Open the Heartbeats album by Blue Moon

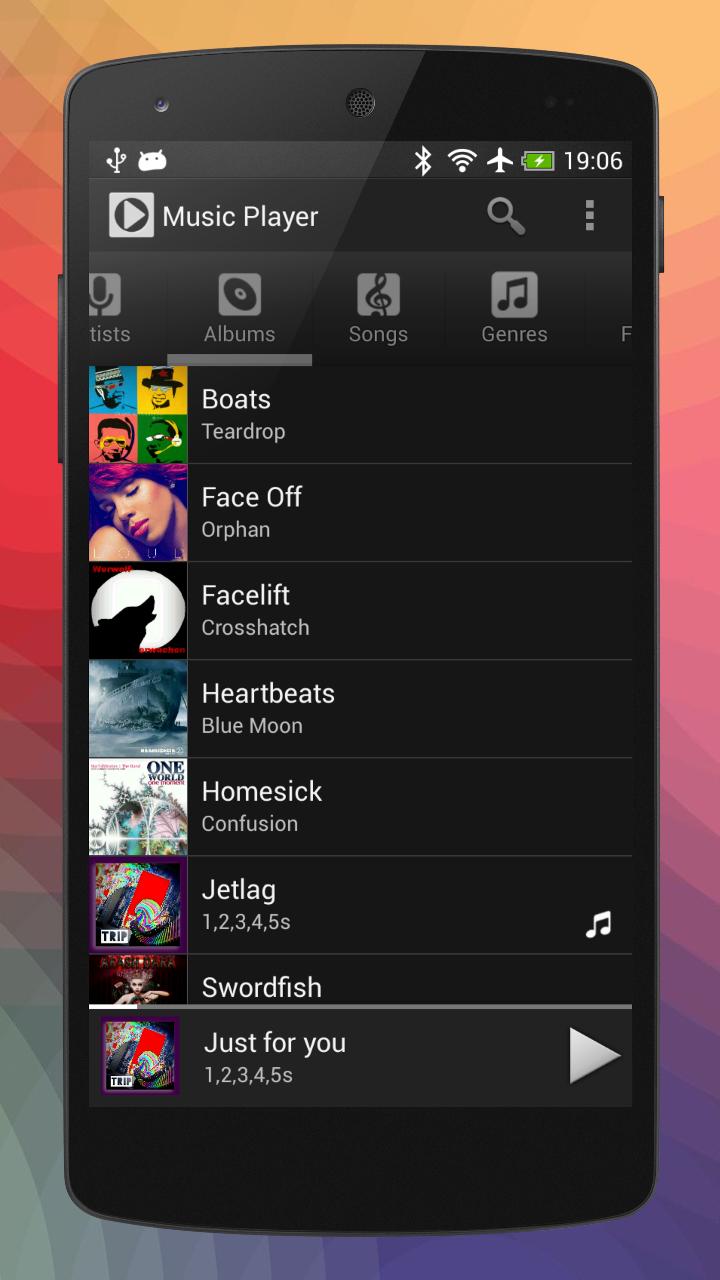click(x=360, y=708)
